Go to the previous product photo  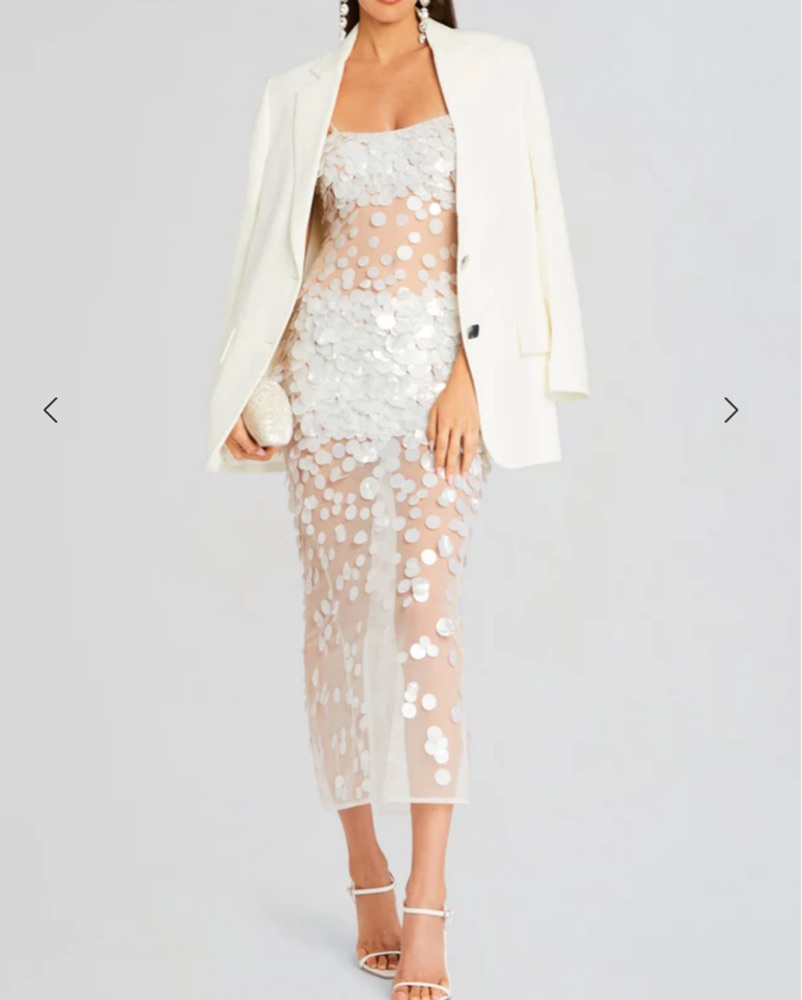pos(50,410)
